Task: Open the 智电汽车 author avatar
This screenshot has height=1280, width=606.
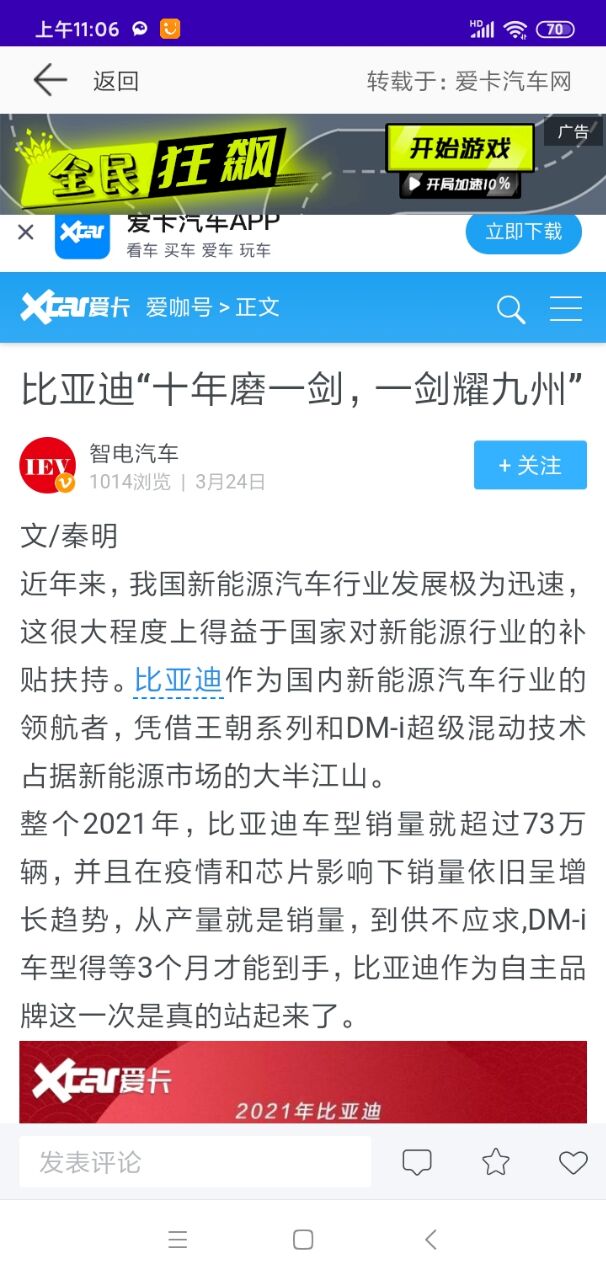Action: pyautogui.click(x=47, y=466)
